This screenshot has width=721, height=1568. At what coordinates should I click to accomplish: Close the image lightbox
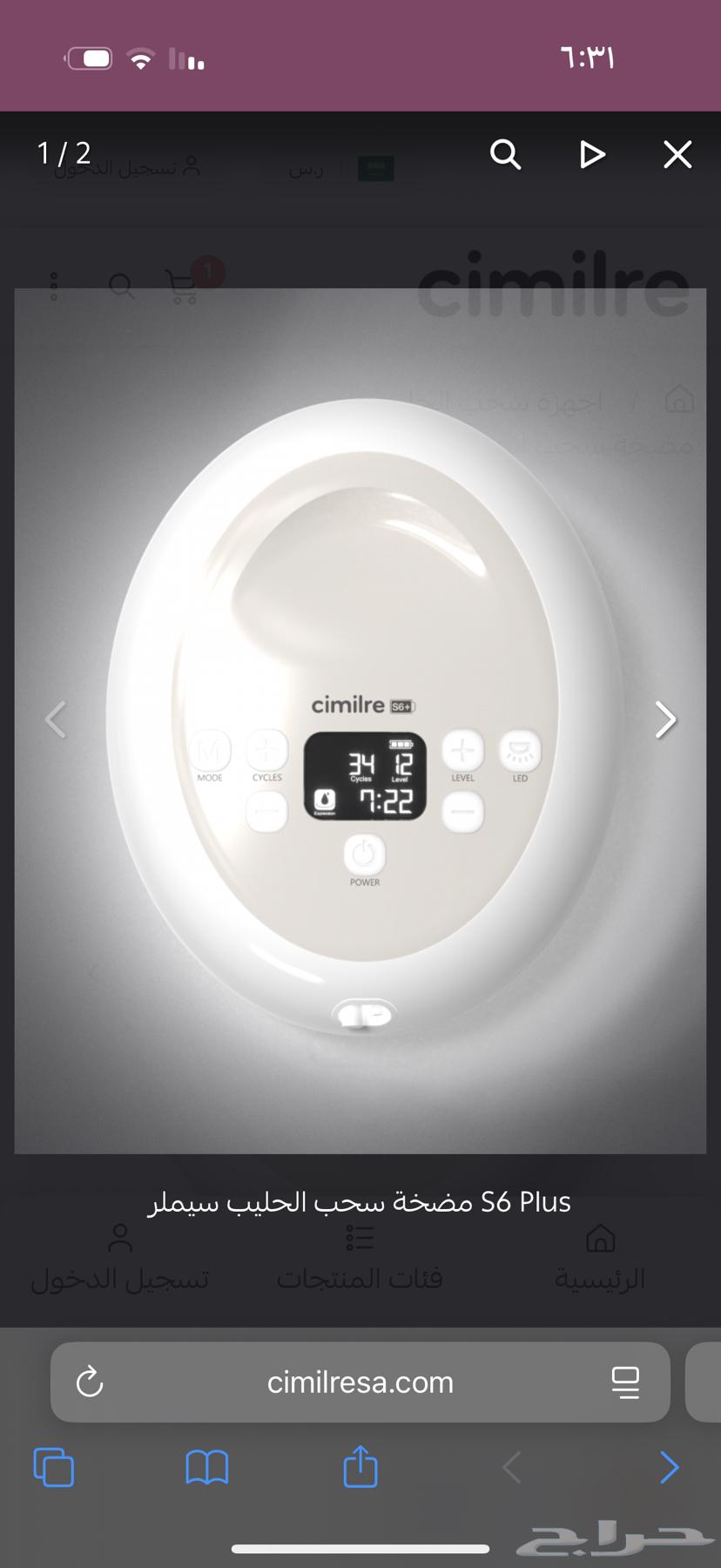click(677, 155)
